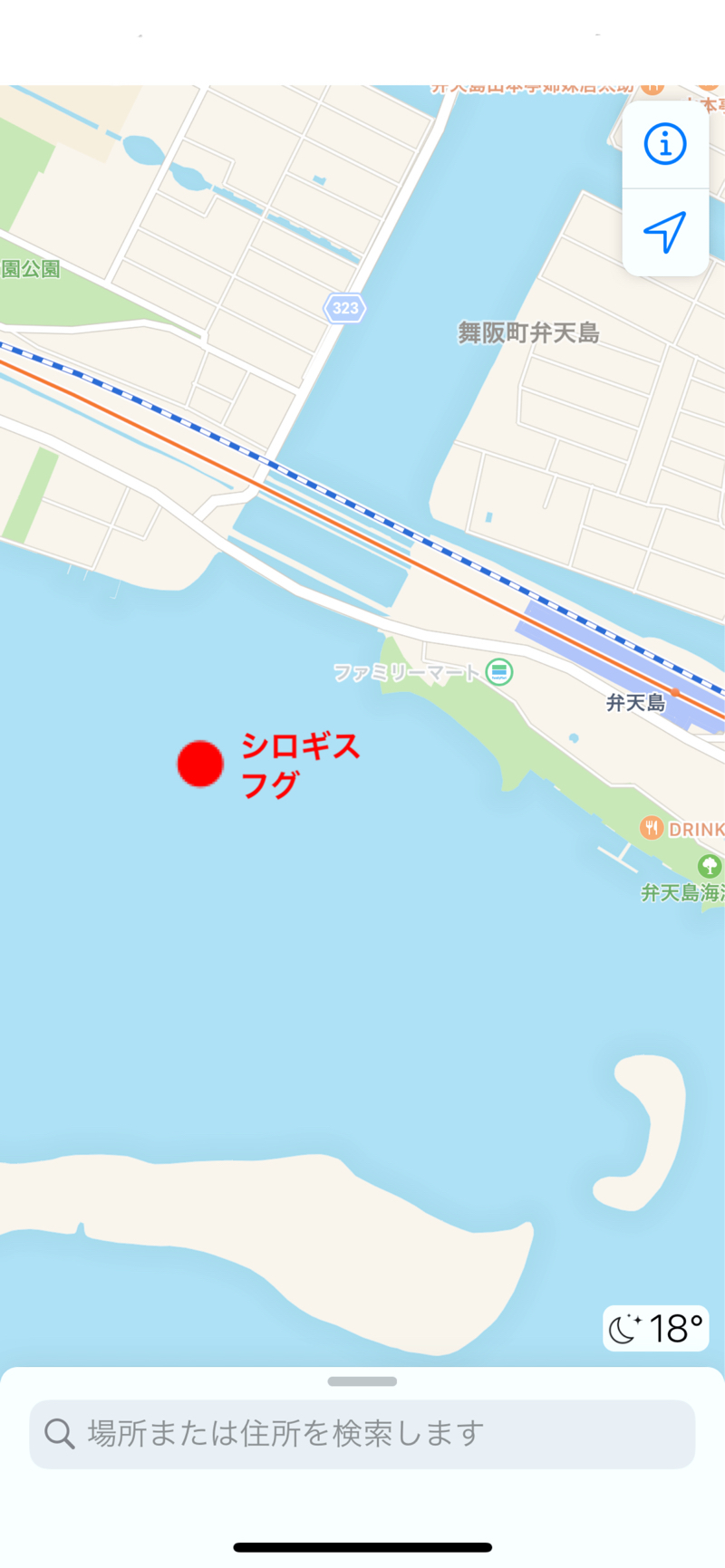725x1568 pixels.
Task: Select the 弁天島 station label
Action: [x=636, y=703]
